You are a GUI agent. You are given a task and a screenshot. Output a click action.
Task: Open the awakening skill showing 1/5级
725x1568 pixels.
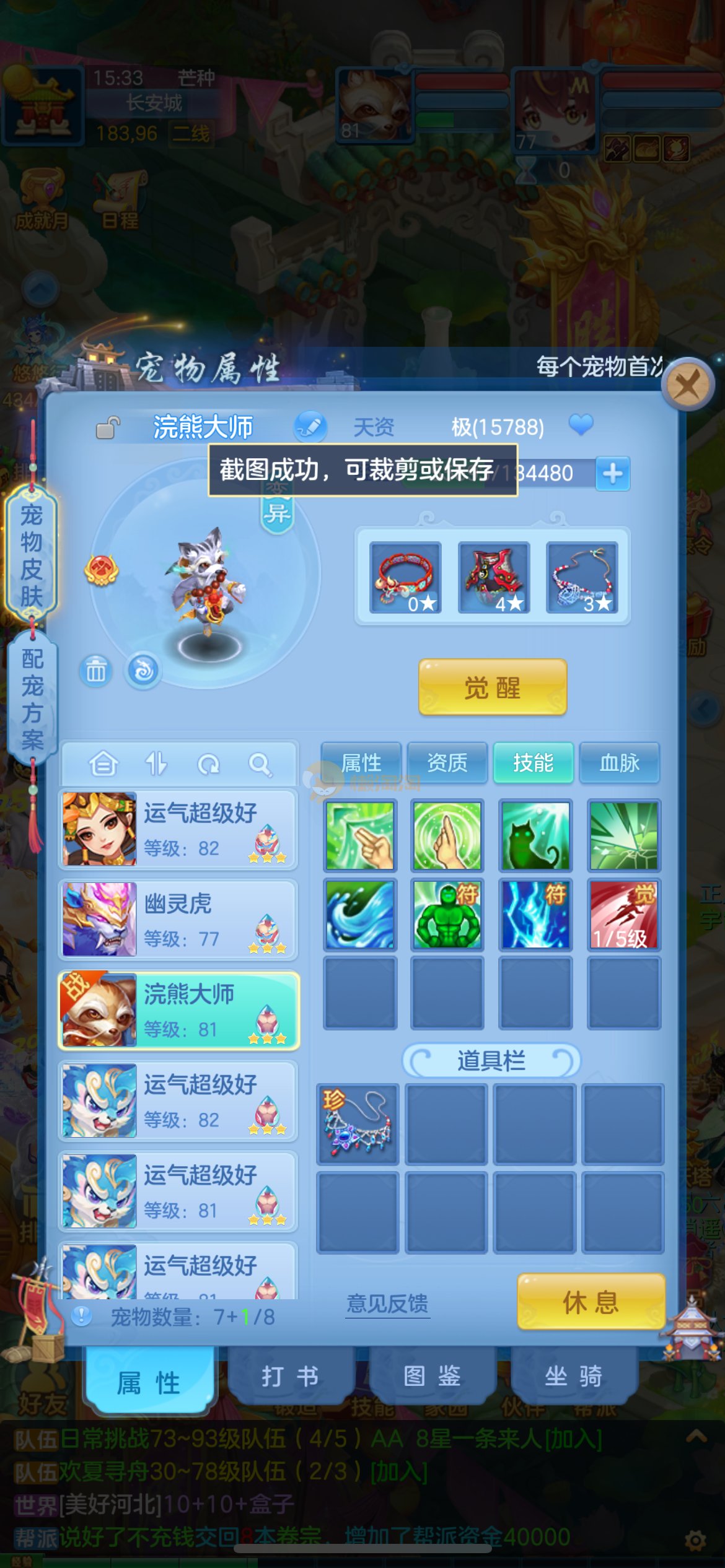(x=624, y=915)
